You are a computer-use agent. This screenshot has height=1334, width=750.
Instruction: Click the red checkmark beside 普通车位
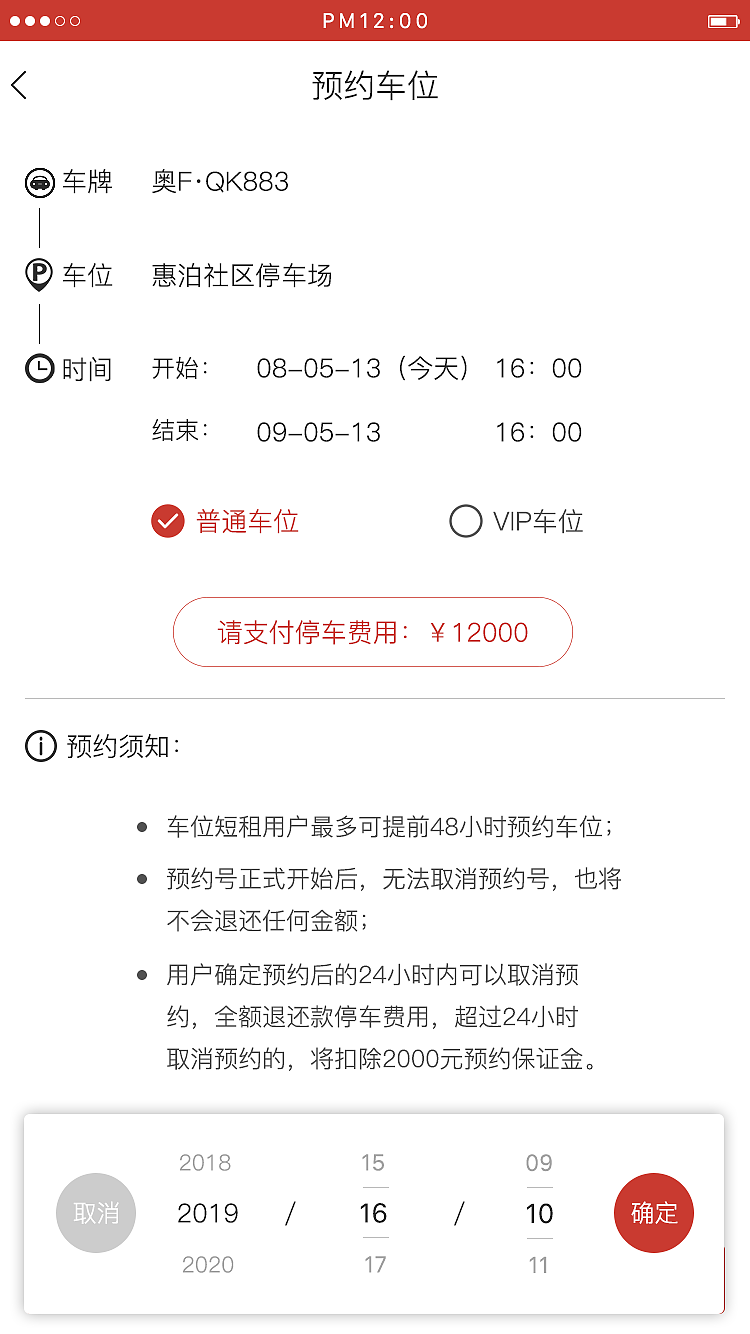[167, 521]
